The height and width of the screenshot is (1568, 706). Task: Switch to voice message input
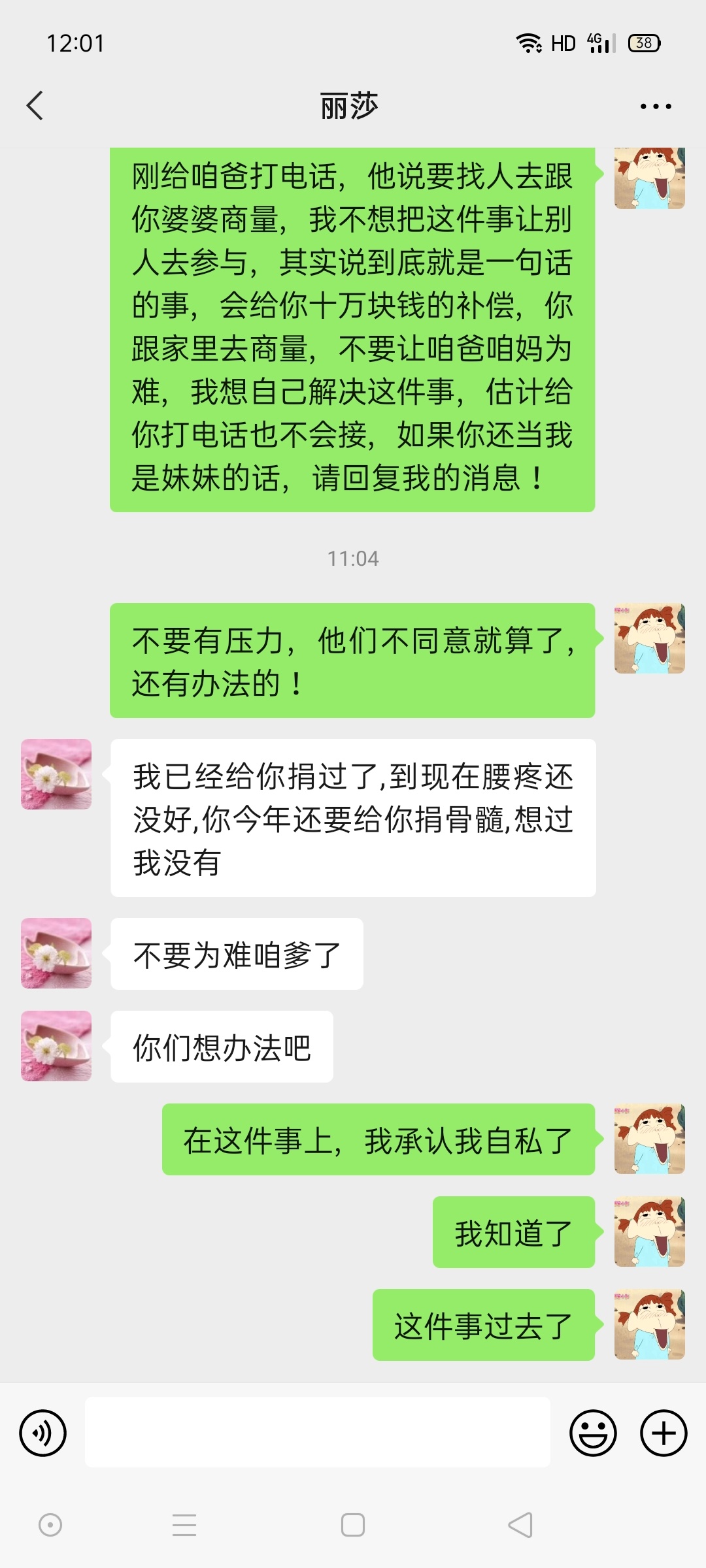point(43,1433)
